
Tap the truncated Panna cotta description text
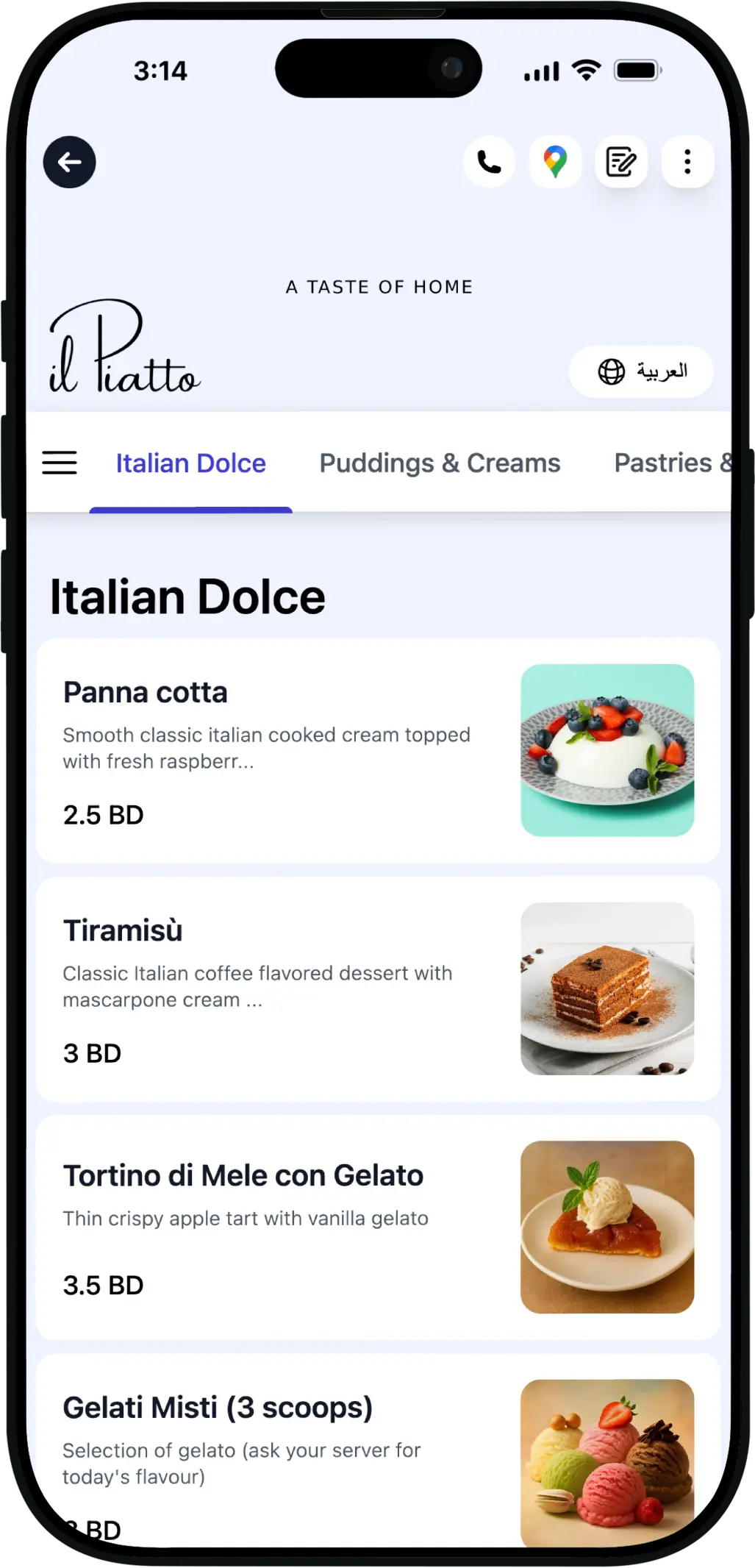pyautogui.click(x=266, y=748)
